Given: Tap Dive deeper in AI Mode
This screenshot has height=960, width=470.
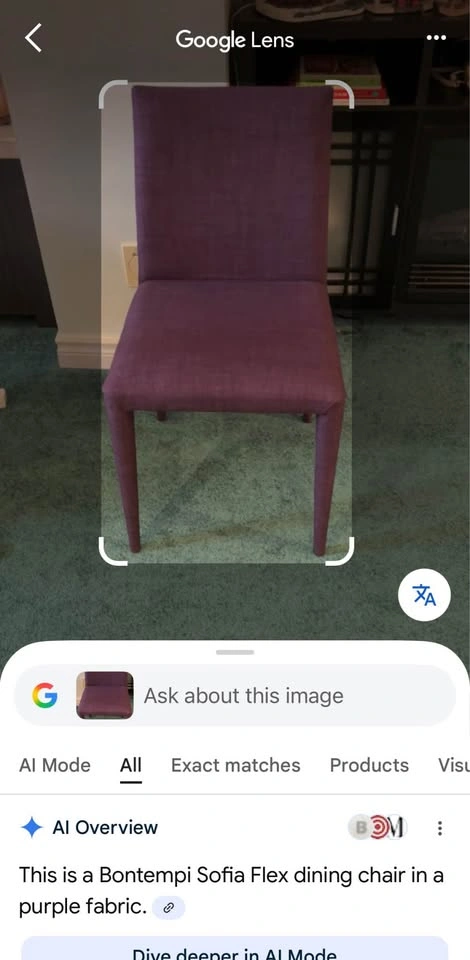Looking at the screenshot, I should point(235,948).
